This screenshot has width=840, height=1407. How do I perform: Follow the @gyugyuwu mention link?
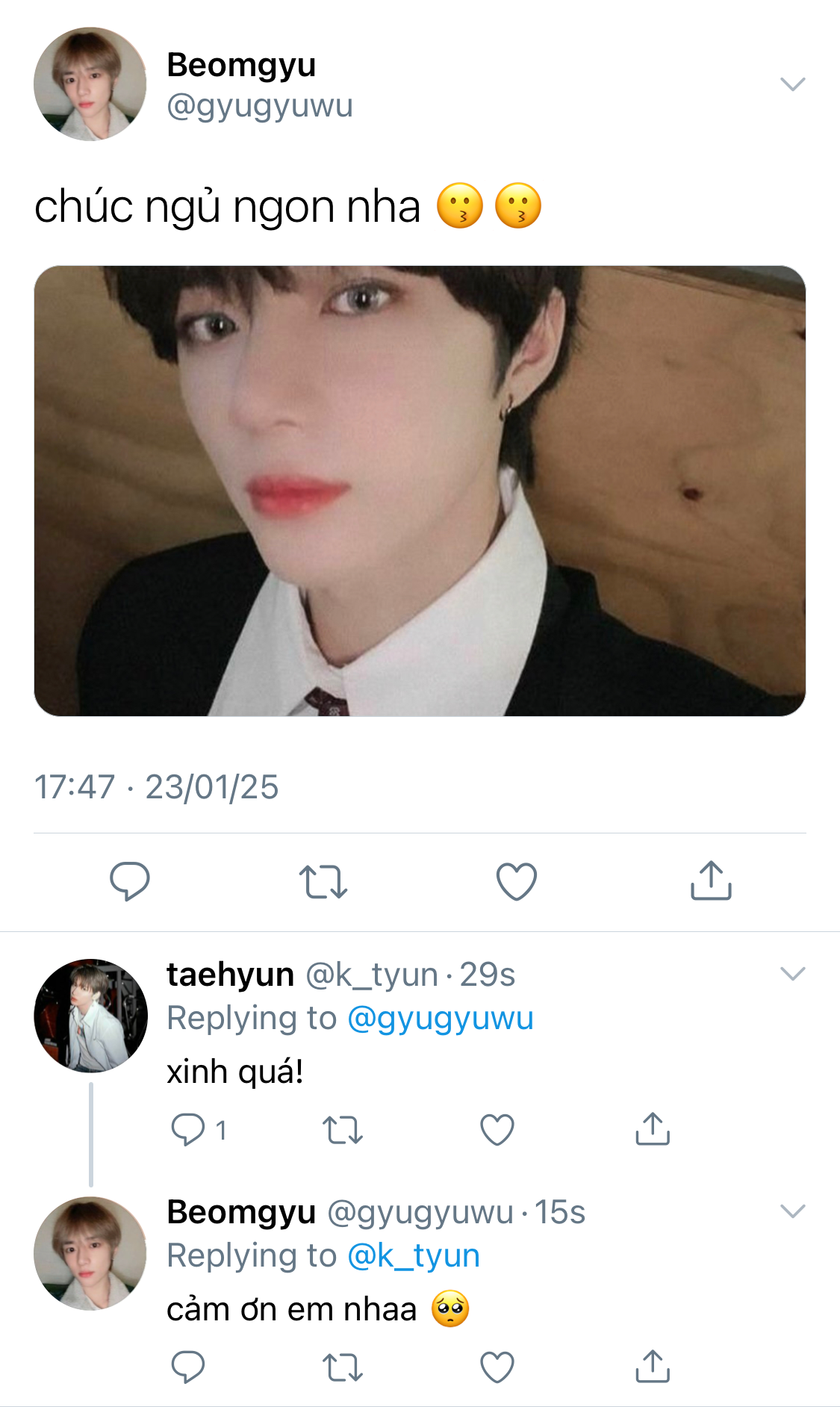(x=441, y=1019)
